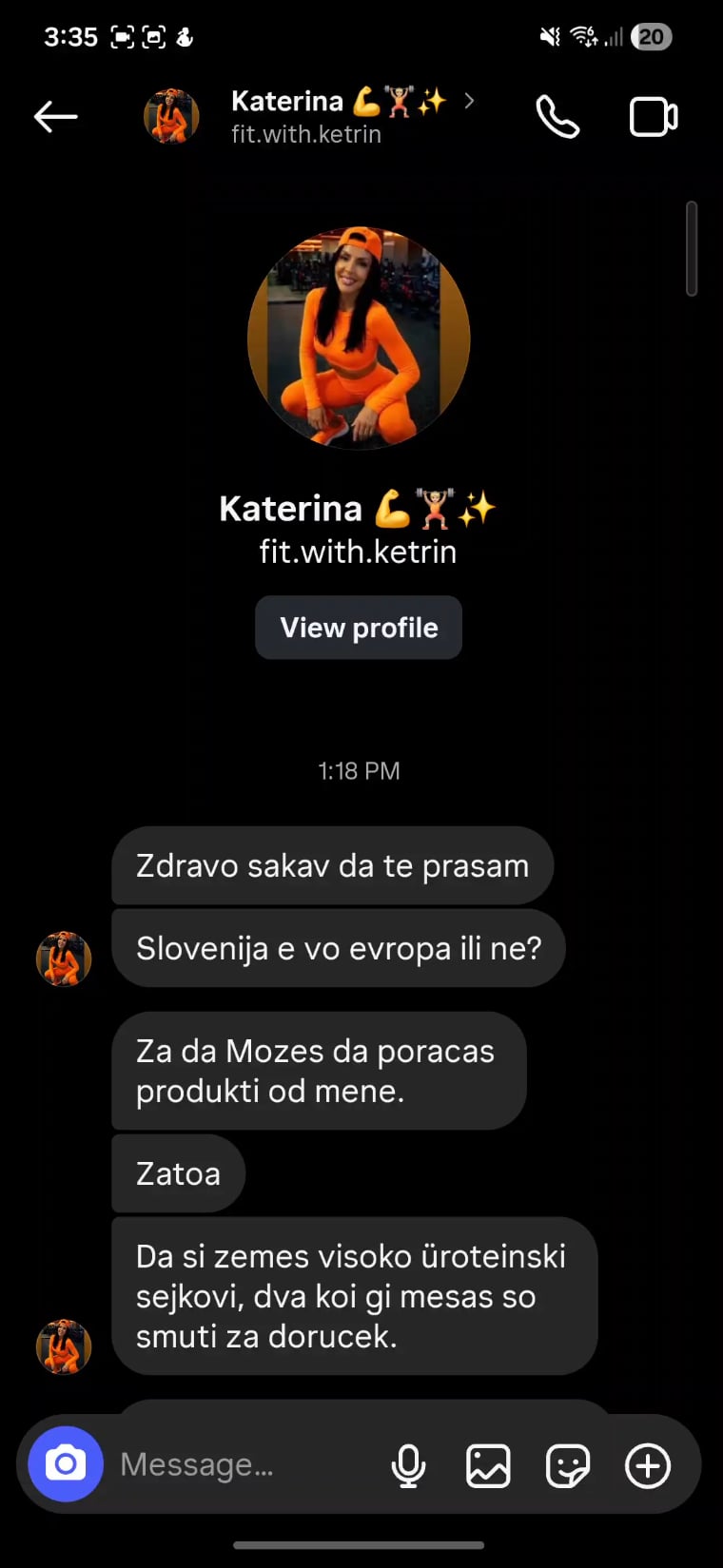Open more options with the plus icon
Image resolution: width=723 pixels, height=1568 pixels.
pyautogui.click(x=648, y=1464)
